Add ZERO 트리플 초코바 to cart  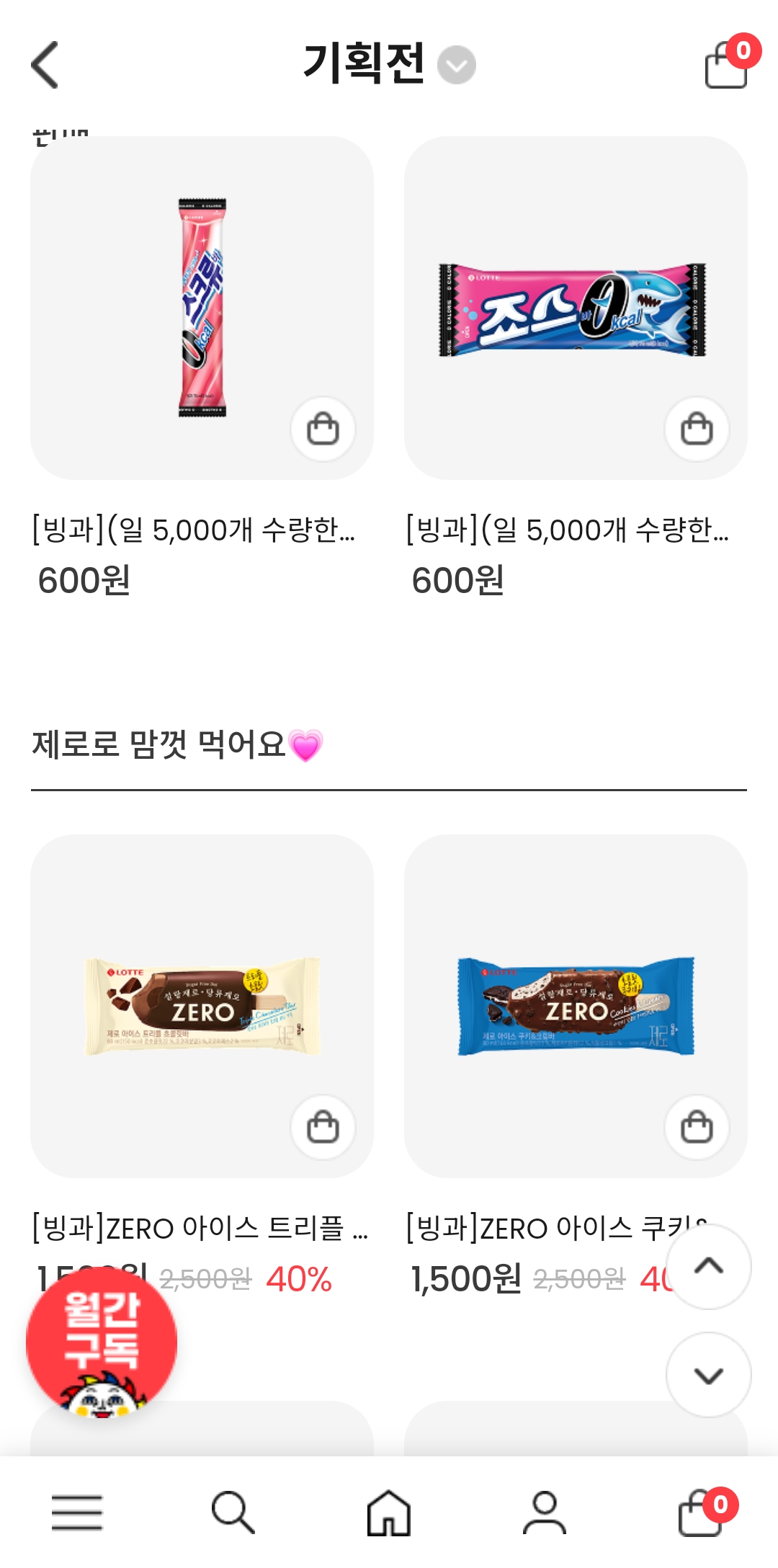point(323,1127)
